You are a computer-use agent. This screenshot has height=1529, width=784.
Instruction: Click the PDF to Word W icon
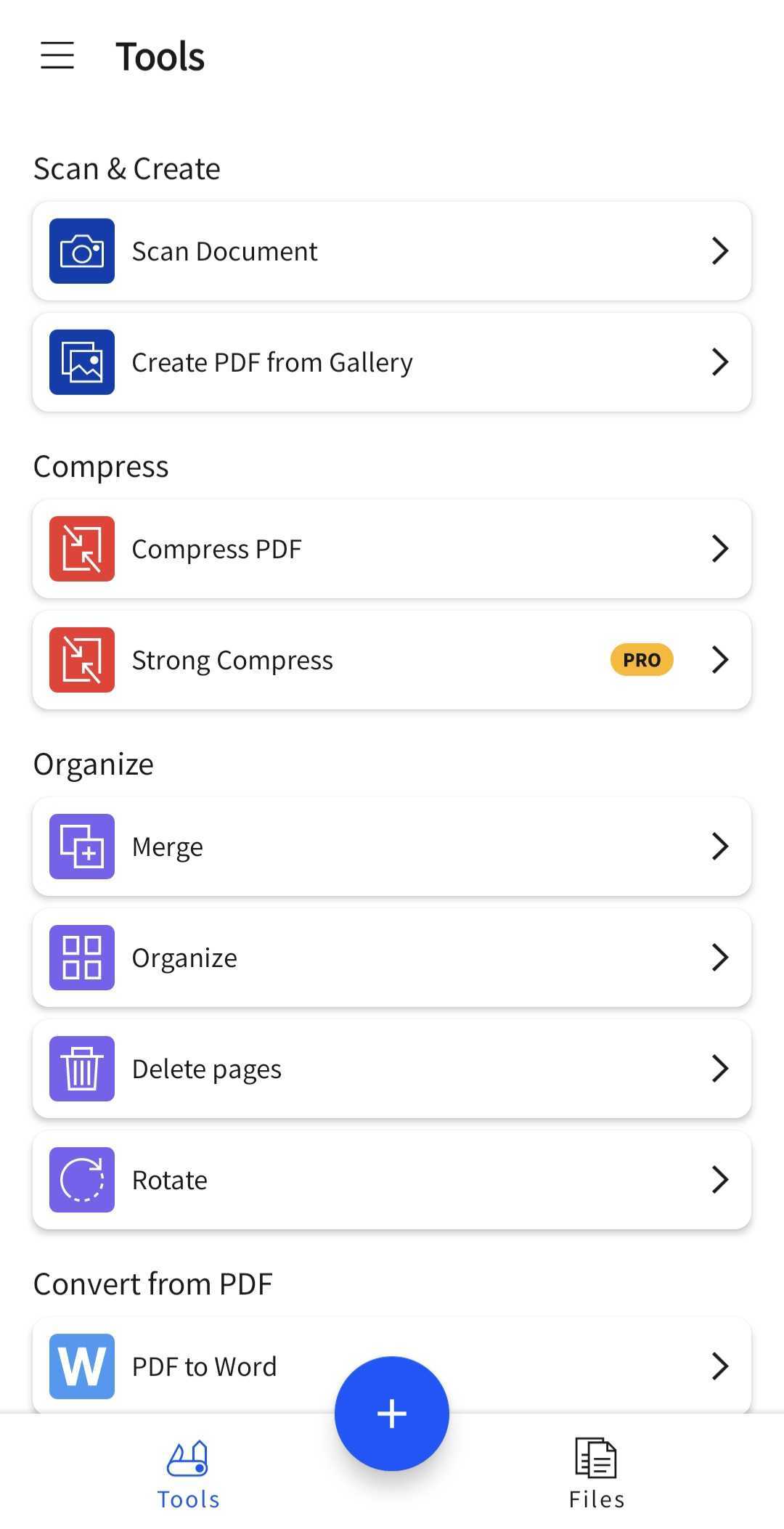coord(81,1366)
